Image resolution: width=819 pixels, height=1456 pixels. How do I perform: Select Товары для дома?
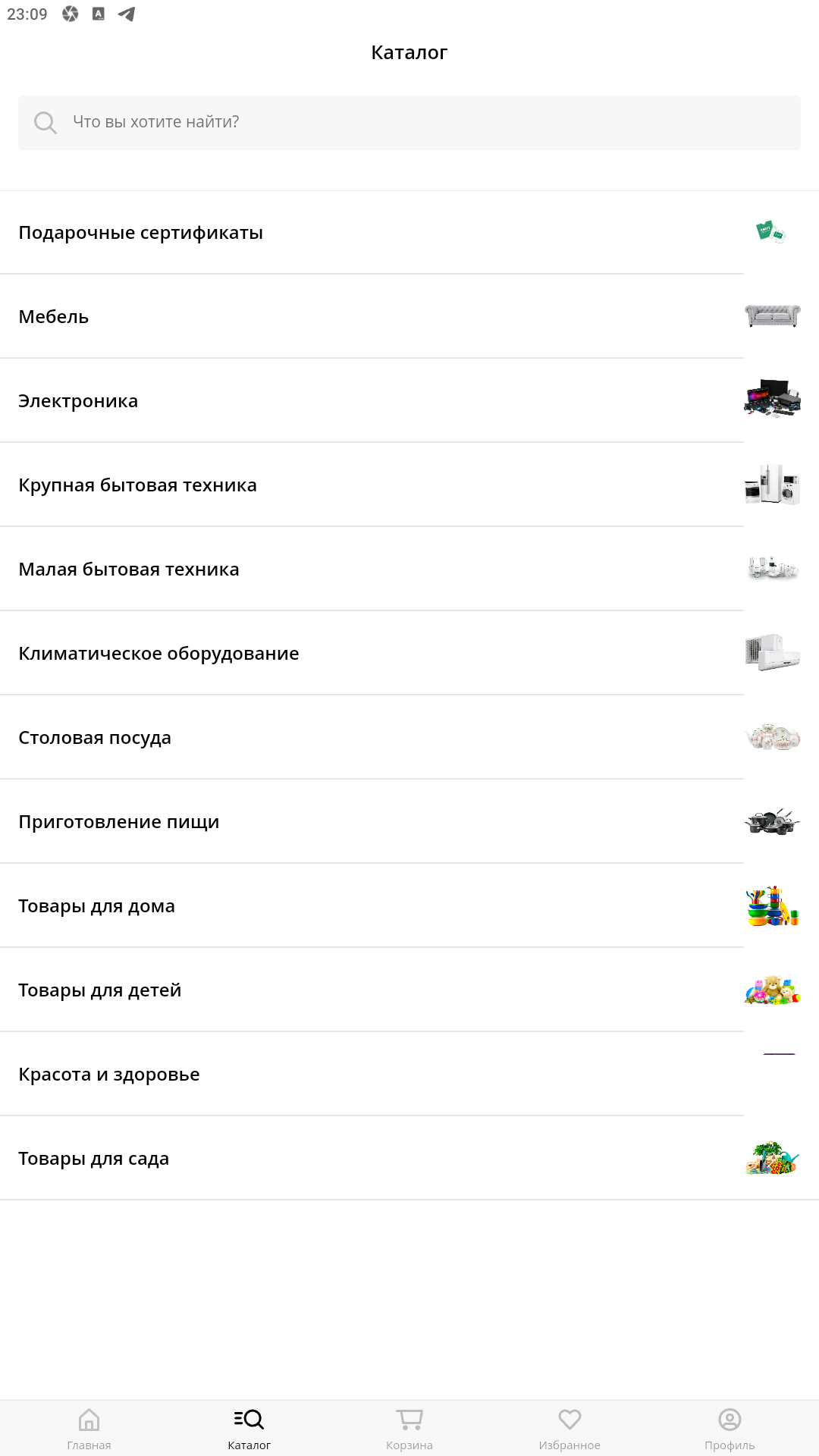(x=409, y=905)
